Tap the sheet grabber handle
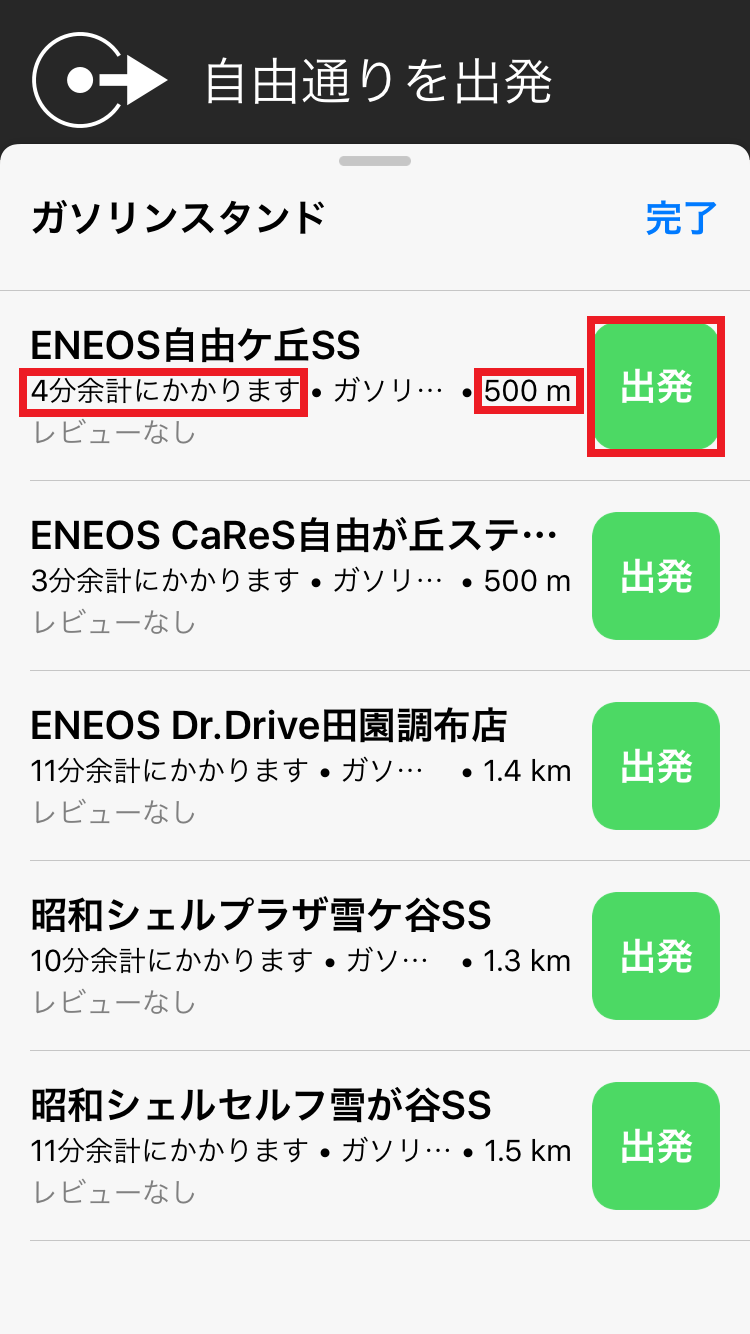This screenshot has height=1334, width=750. (375, 161)
